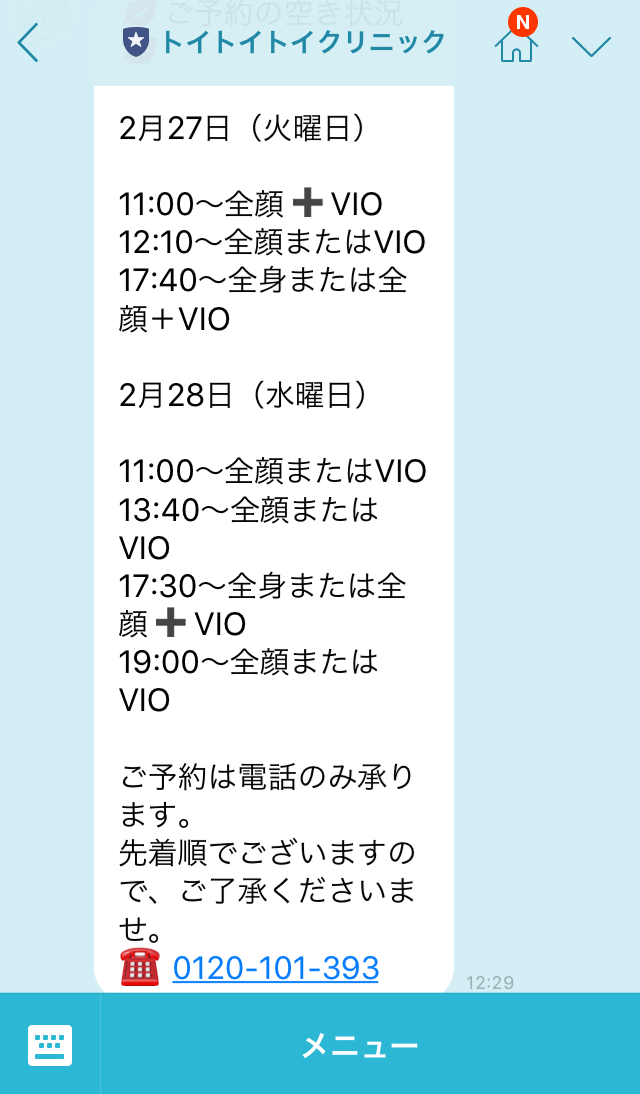Switch to the keyboard input

(50, 1044)
